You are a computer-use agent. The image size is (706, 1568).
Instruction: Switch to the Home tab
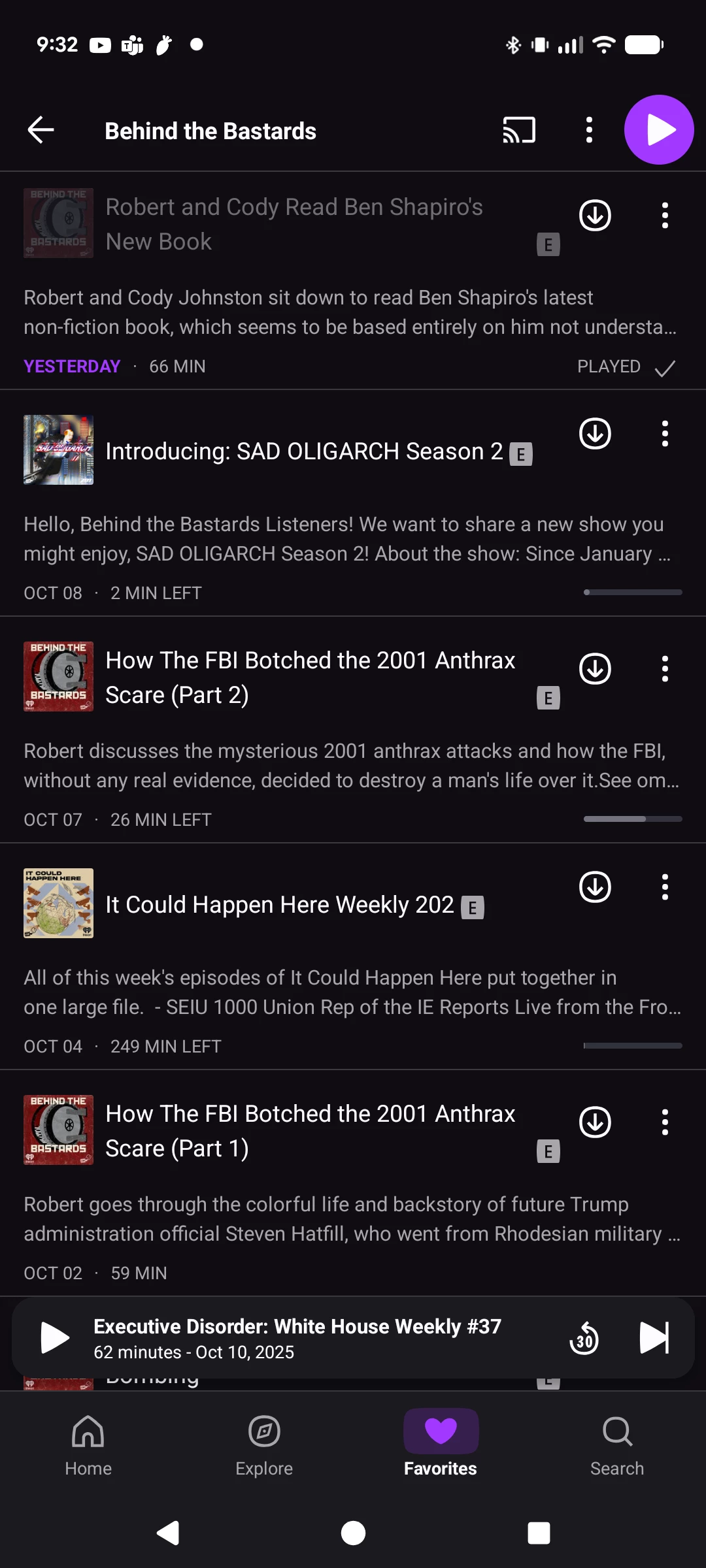(x=88, y=1443)
